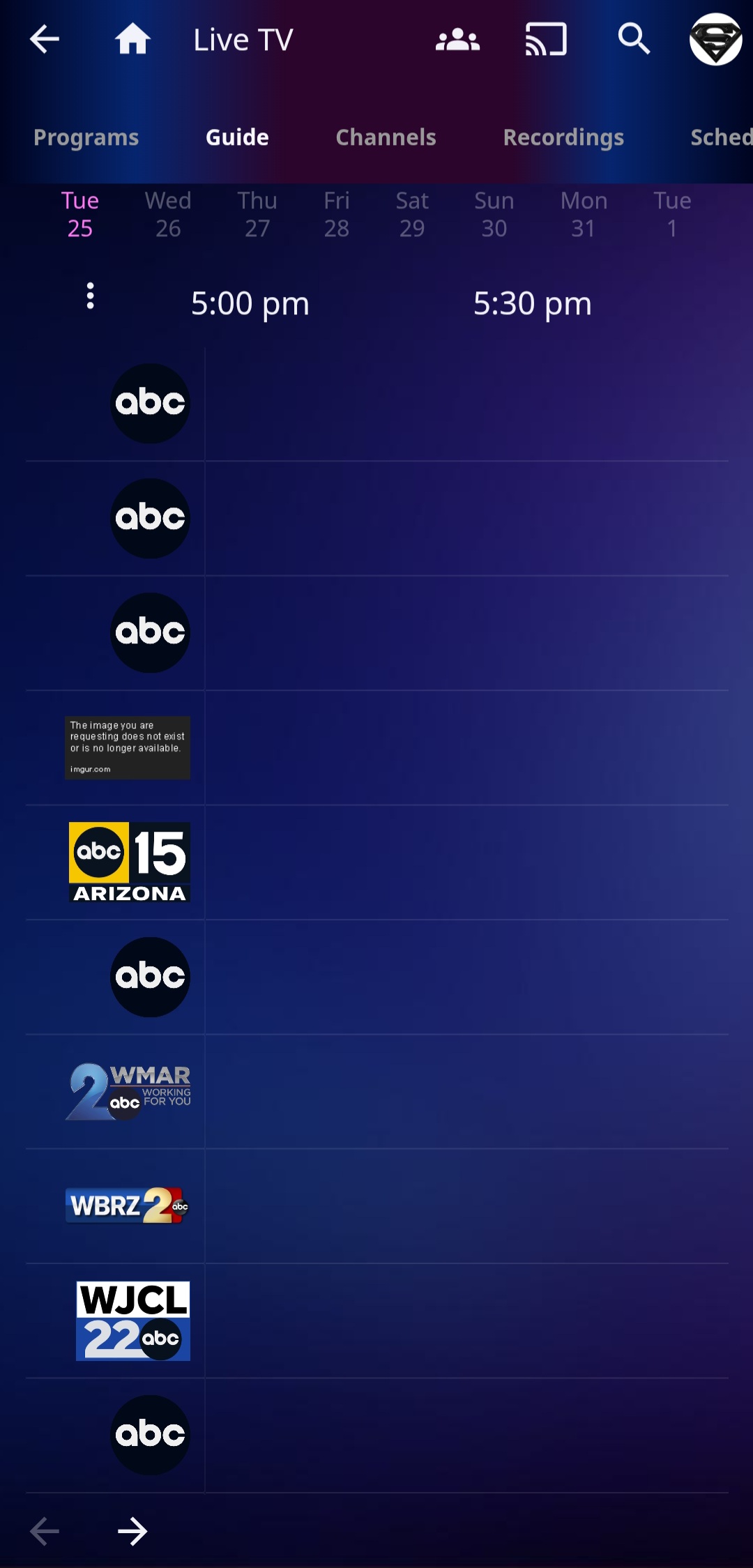The height and width of the screenshot is (1568, 753).
Task: Open the search magnifier
Action: coord(634,39)
